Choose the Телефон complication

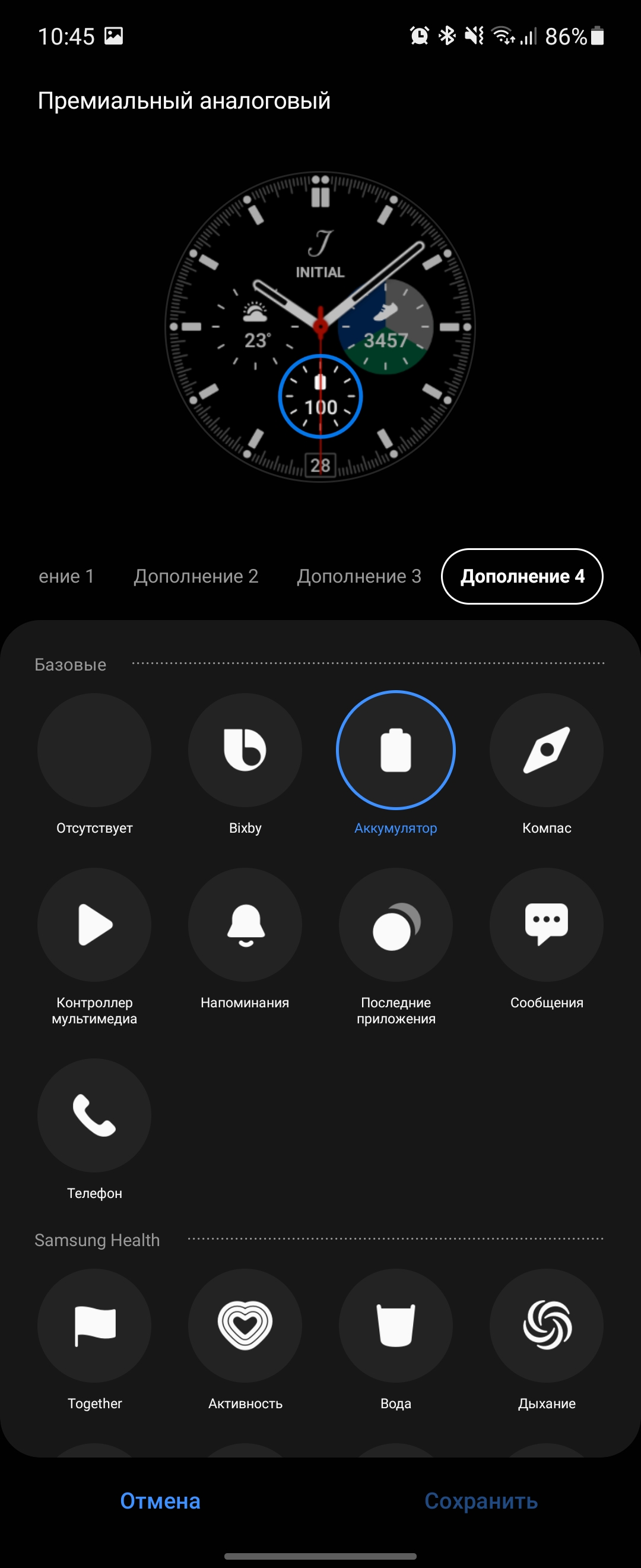pos(94,1115)
